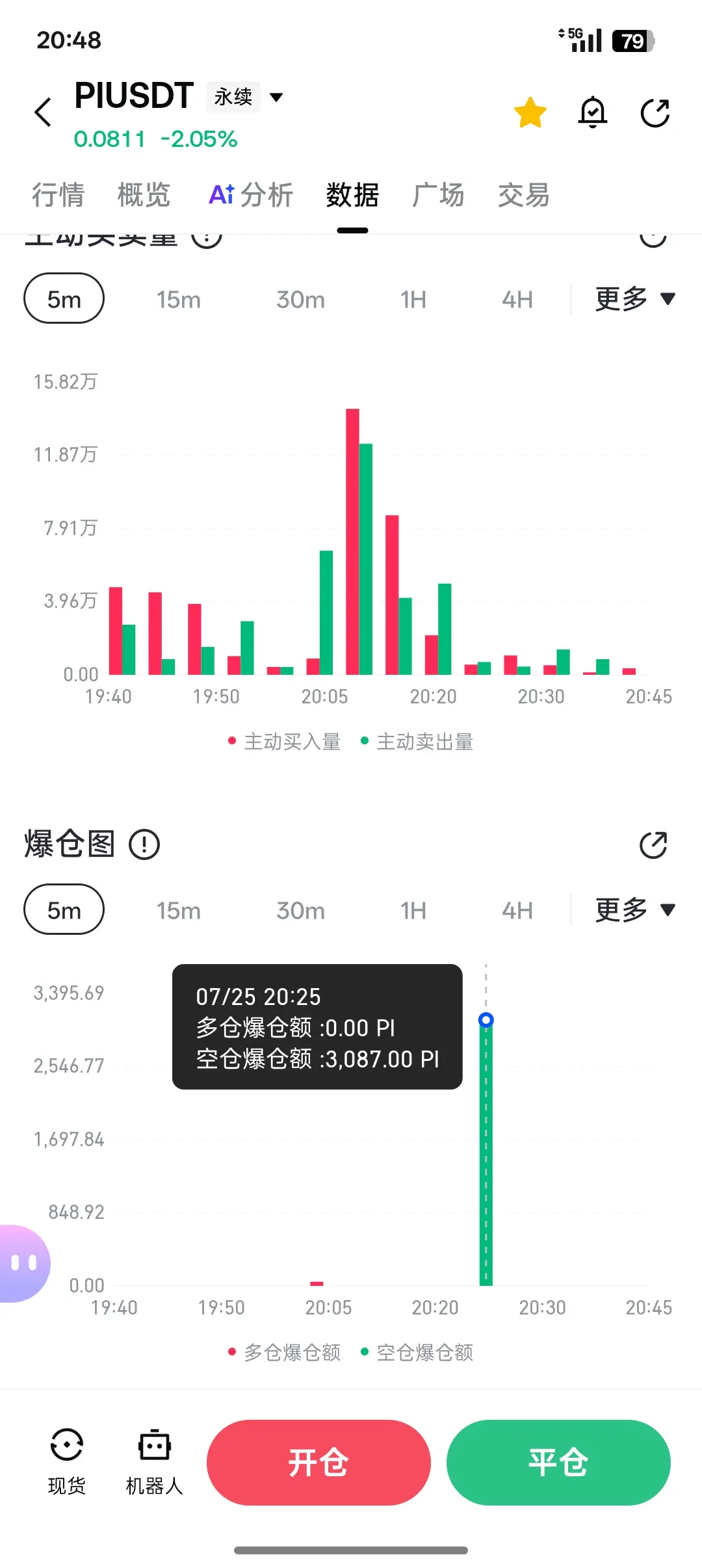Switch to the 广场 tab
The width and height of the screenshot is (702, 1568).
click(438, 194)
